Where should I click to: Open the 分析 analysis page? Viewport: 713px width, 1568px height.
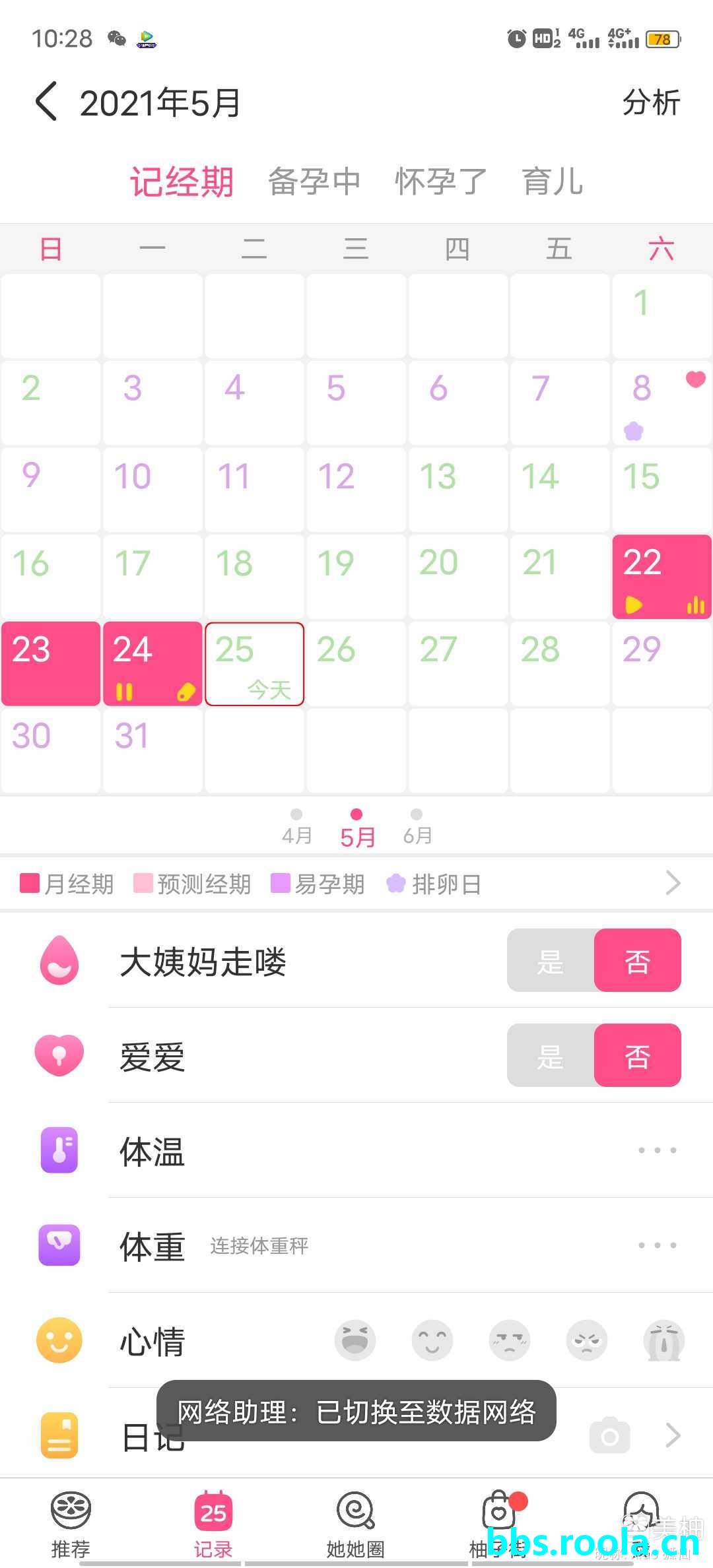(x=650, y=103)
